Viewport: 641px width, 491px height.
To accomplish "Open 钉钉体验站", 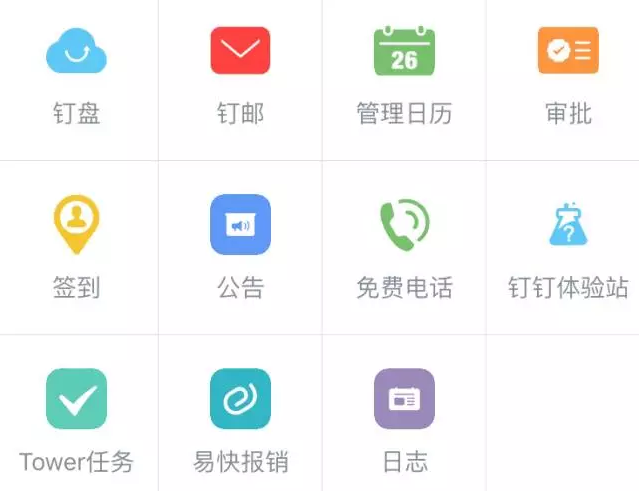I will (x=568, y=225).
